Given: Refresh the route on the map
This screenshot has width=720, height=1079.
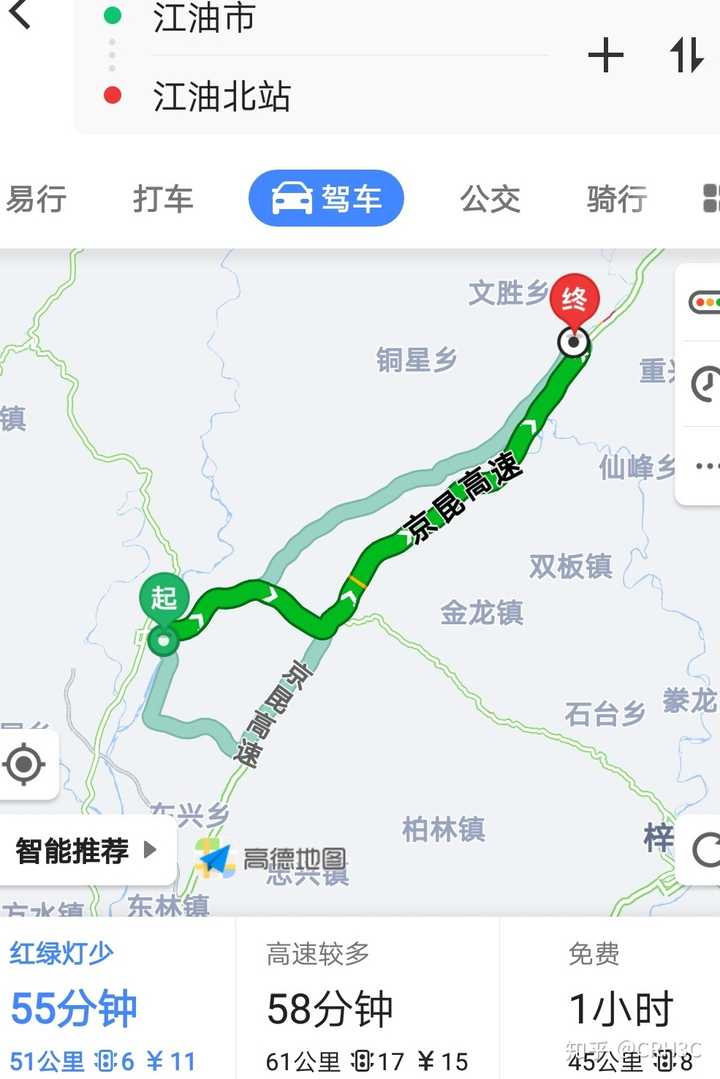Looking at the screenshot, I should [706, 851].
